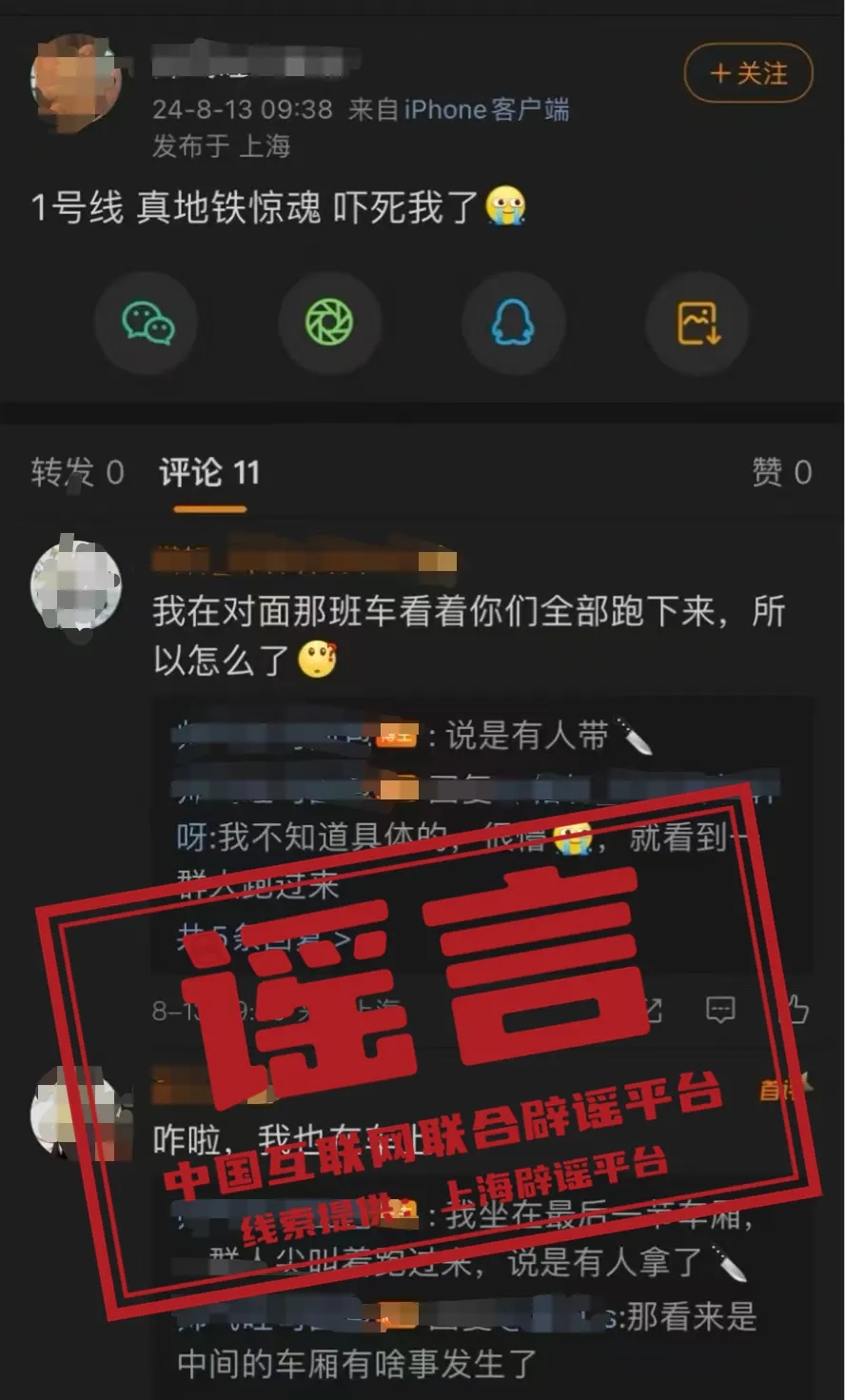Tap the emoji in the post text

tap(506, 207)
